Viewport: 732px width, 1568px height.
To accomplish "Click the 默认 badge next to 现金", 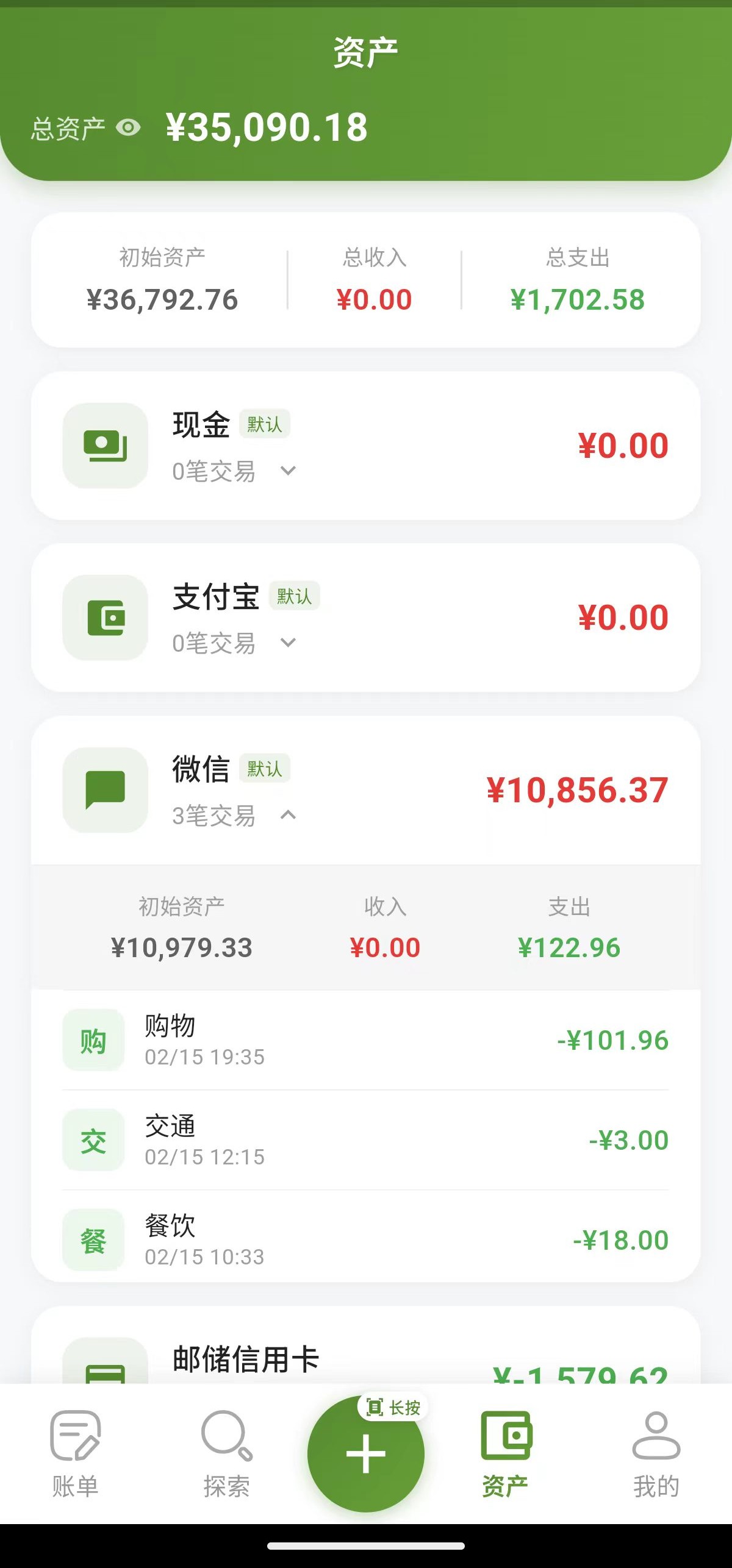I will [265, 424].
